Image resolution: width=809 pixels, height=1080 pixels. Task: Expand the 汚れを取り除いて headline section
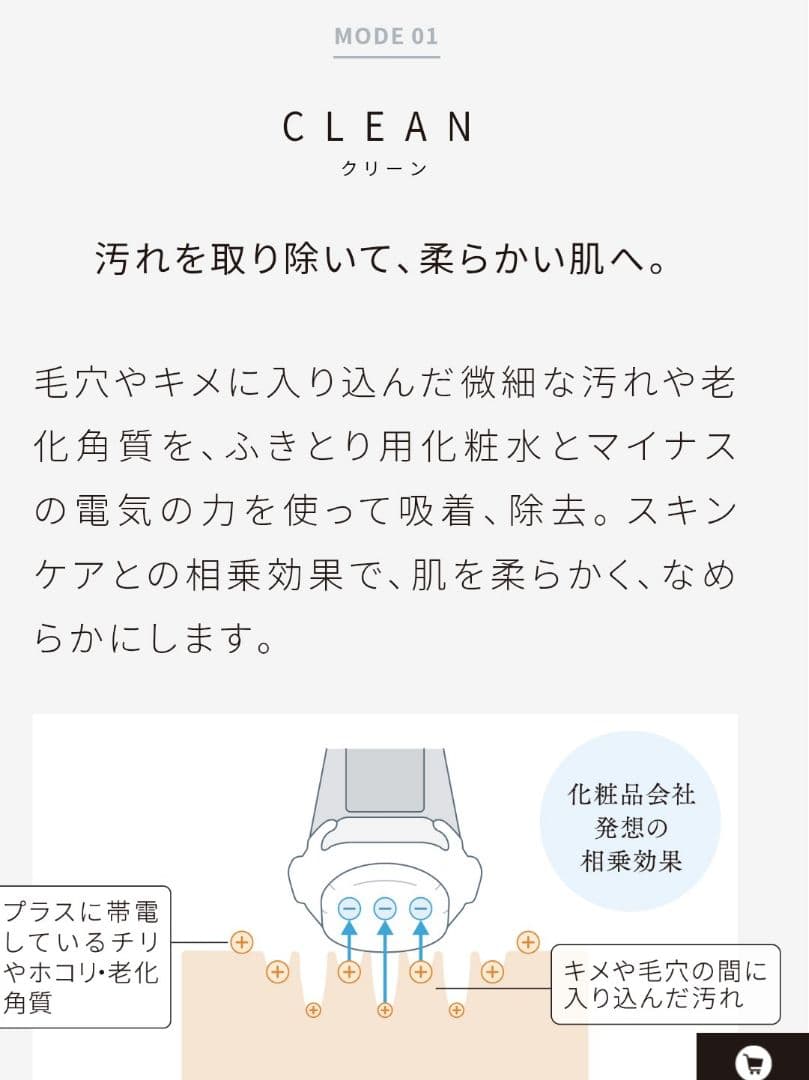[385, 255]
